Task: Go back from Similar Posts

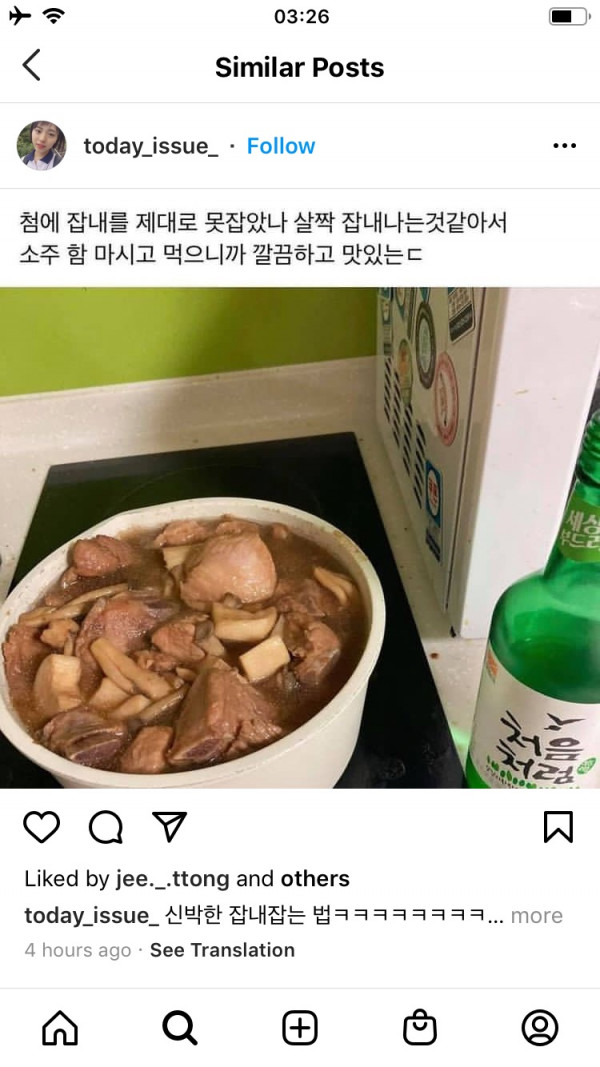Action: [32, 66]
